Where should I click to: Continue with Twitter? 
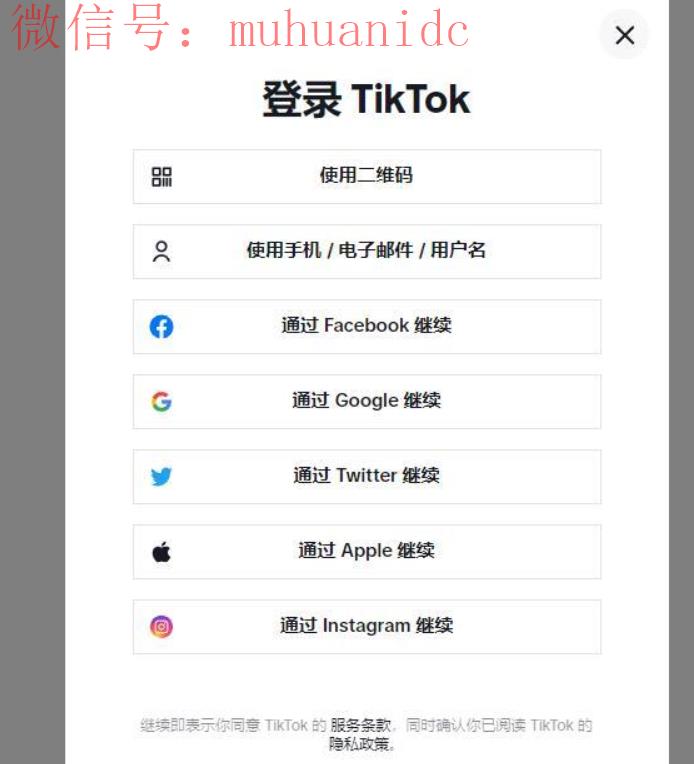click(366, 476)
